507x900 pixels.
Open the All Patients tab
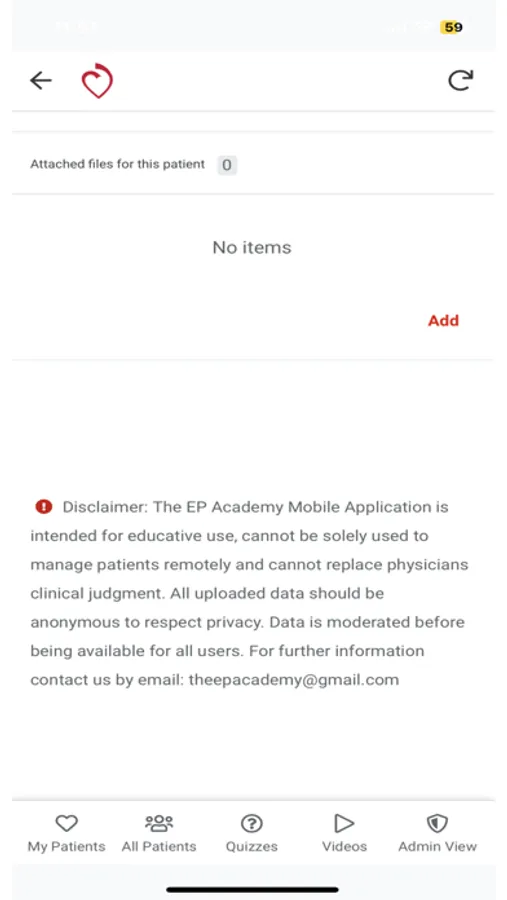[x=159, y=833]
